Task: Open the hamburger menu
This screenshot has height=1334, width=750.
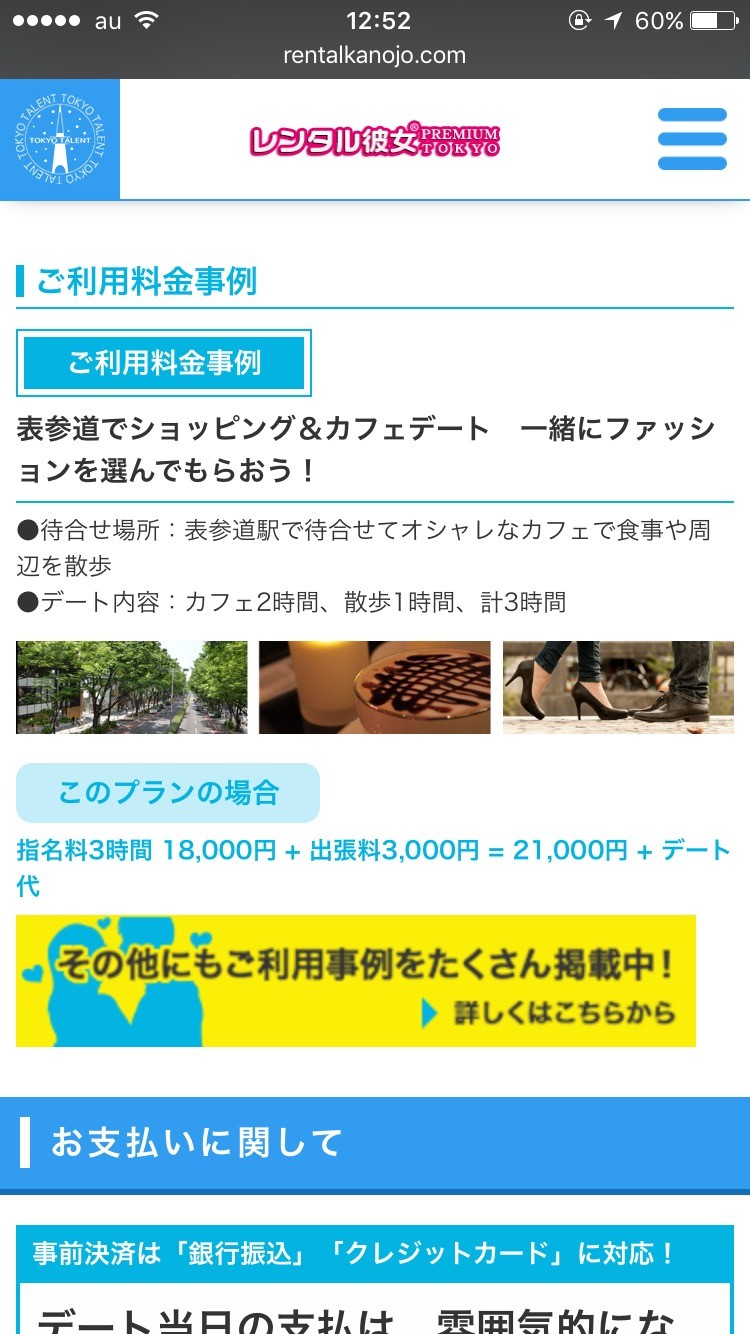Action: 692,139
